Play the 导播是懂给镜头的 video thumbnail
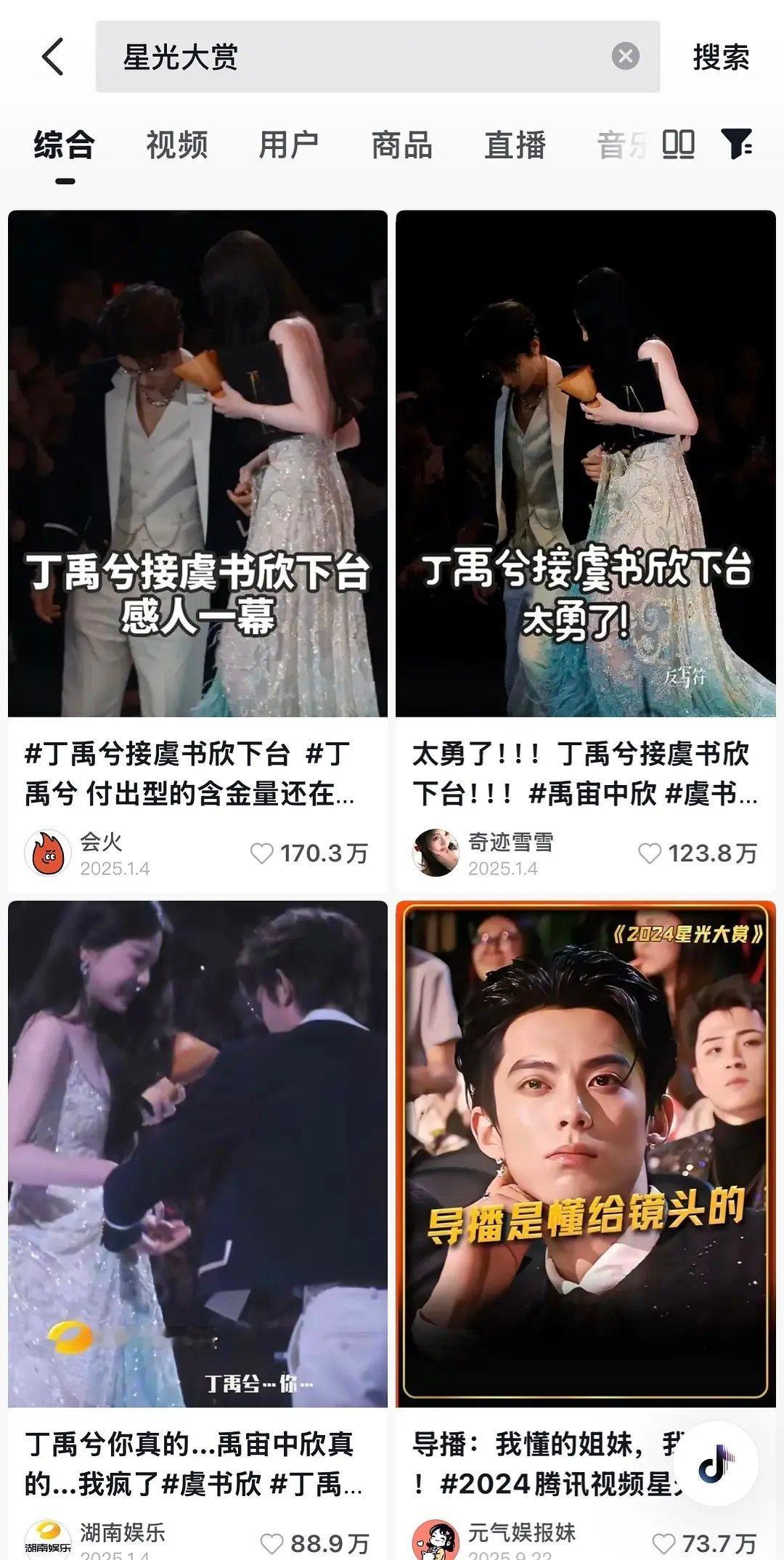 [x=588, y=1162]
